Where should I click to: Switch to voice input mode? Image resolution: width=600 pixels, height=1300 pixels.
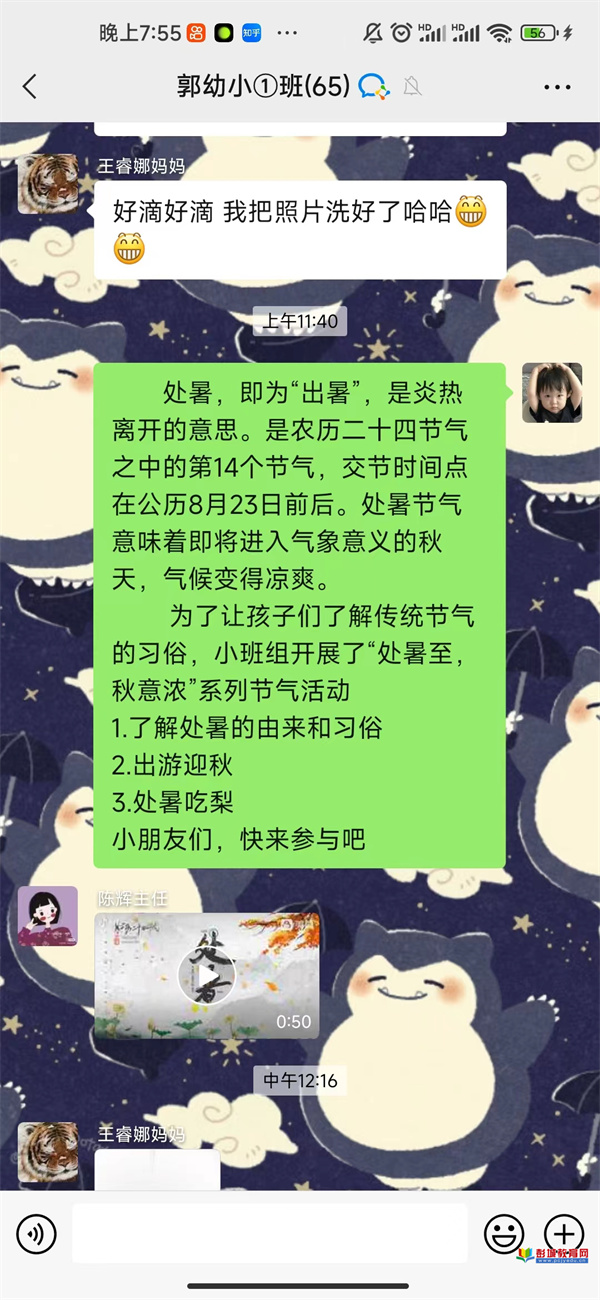tap(37, 1234)
